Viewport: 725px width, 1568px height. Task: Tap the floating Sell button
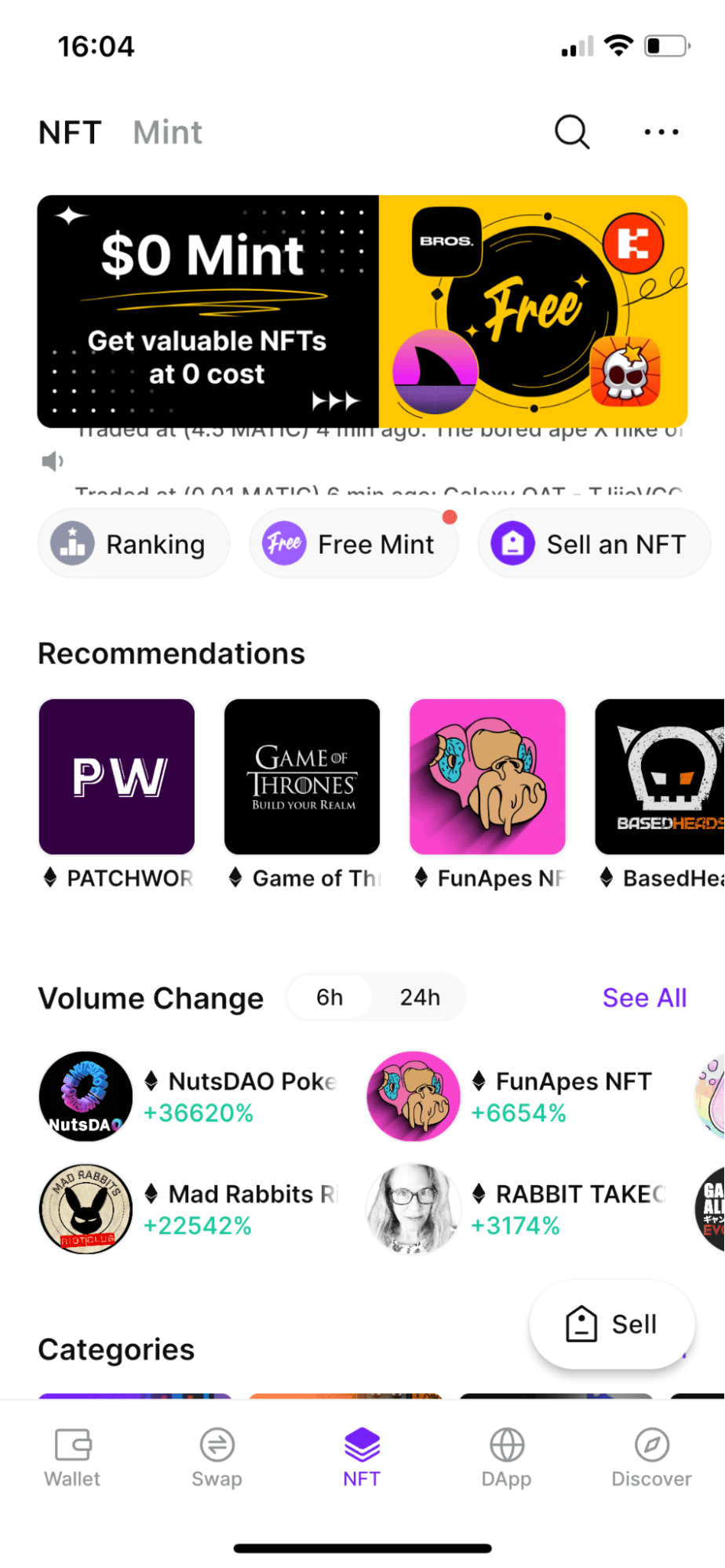[x=612, y=1324]
